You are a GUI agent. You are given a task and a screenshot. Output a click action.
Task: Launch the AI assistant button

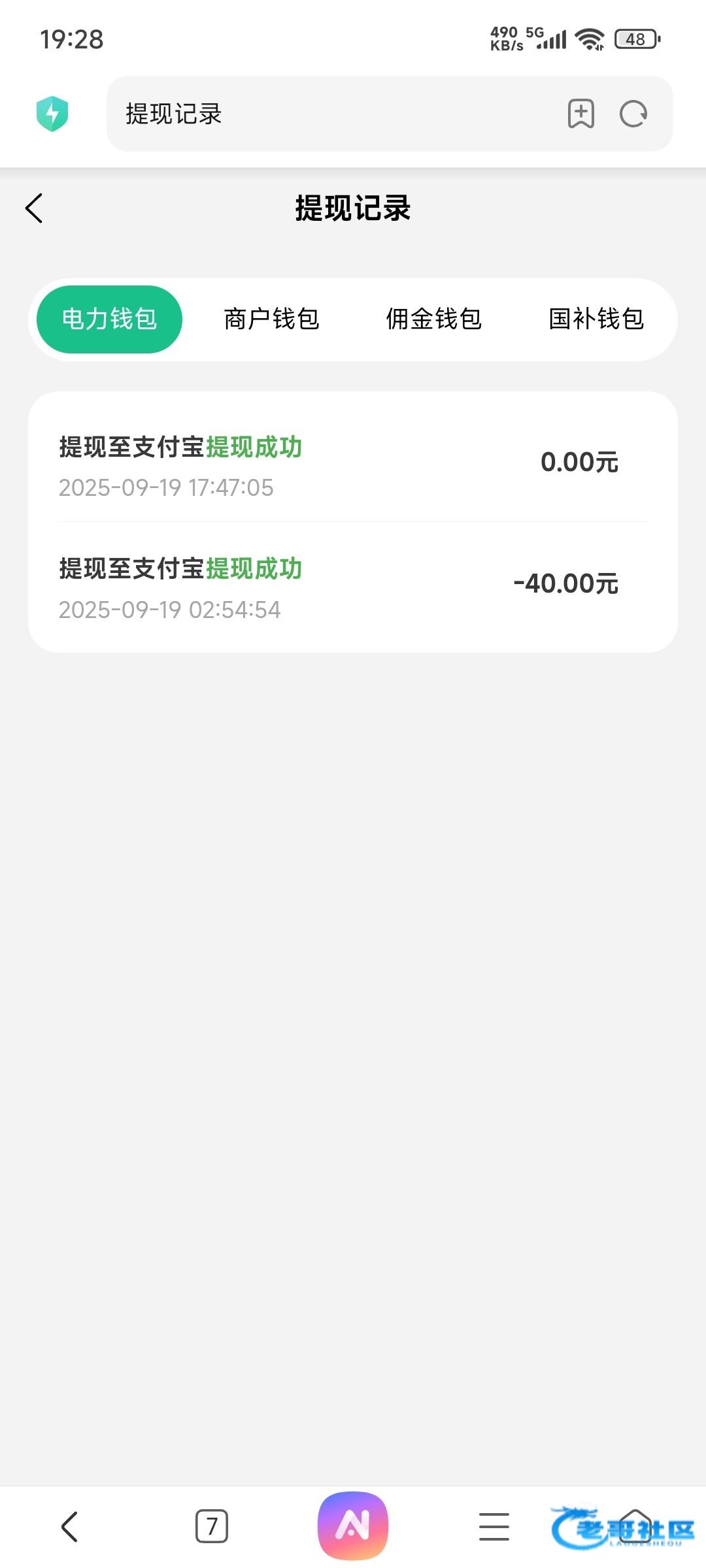point(353,1526)
